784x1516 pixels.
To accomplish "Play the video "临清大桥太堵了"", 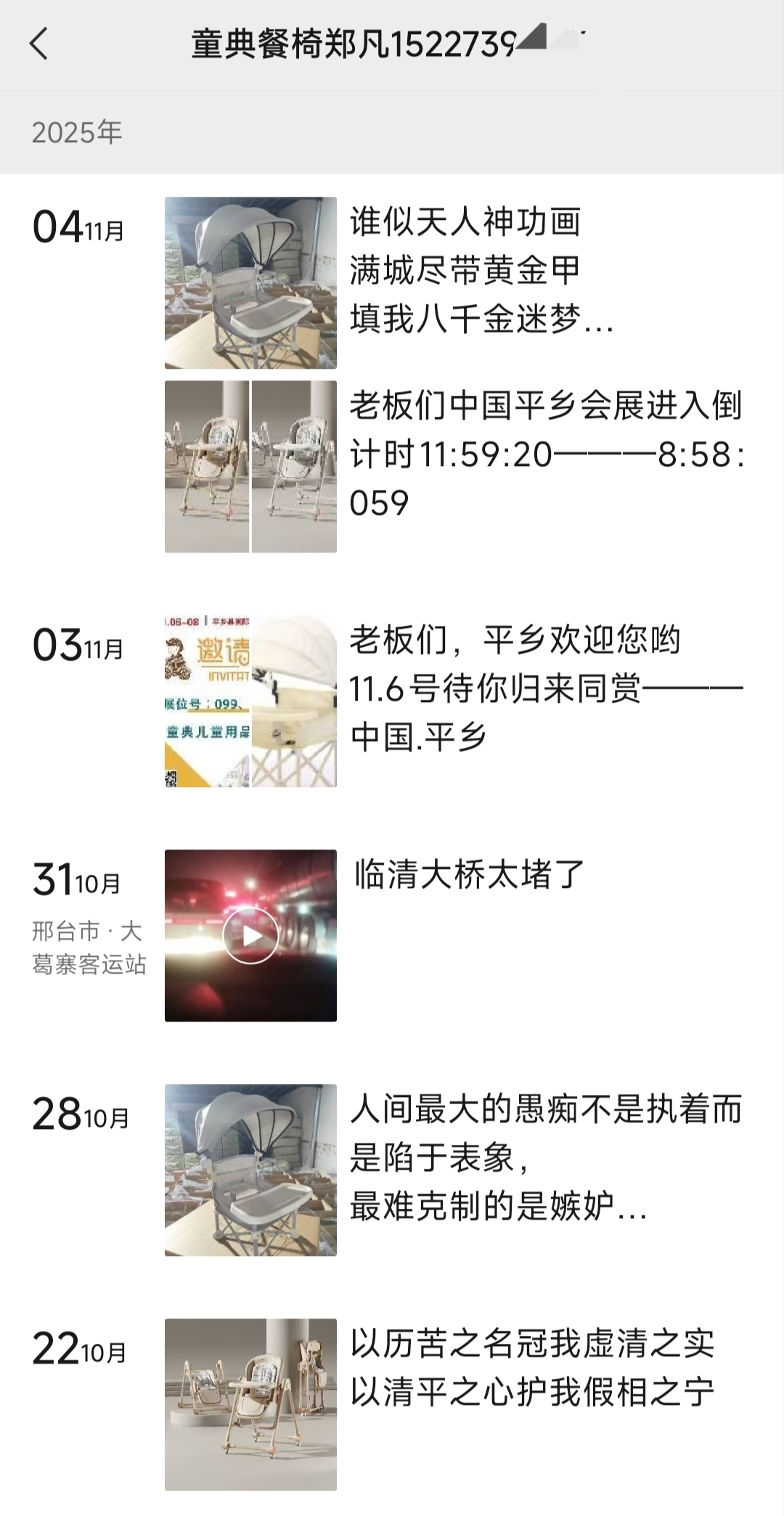I will pyautogui.click(x=250, y=936).
